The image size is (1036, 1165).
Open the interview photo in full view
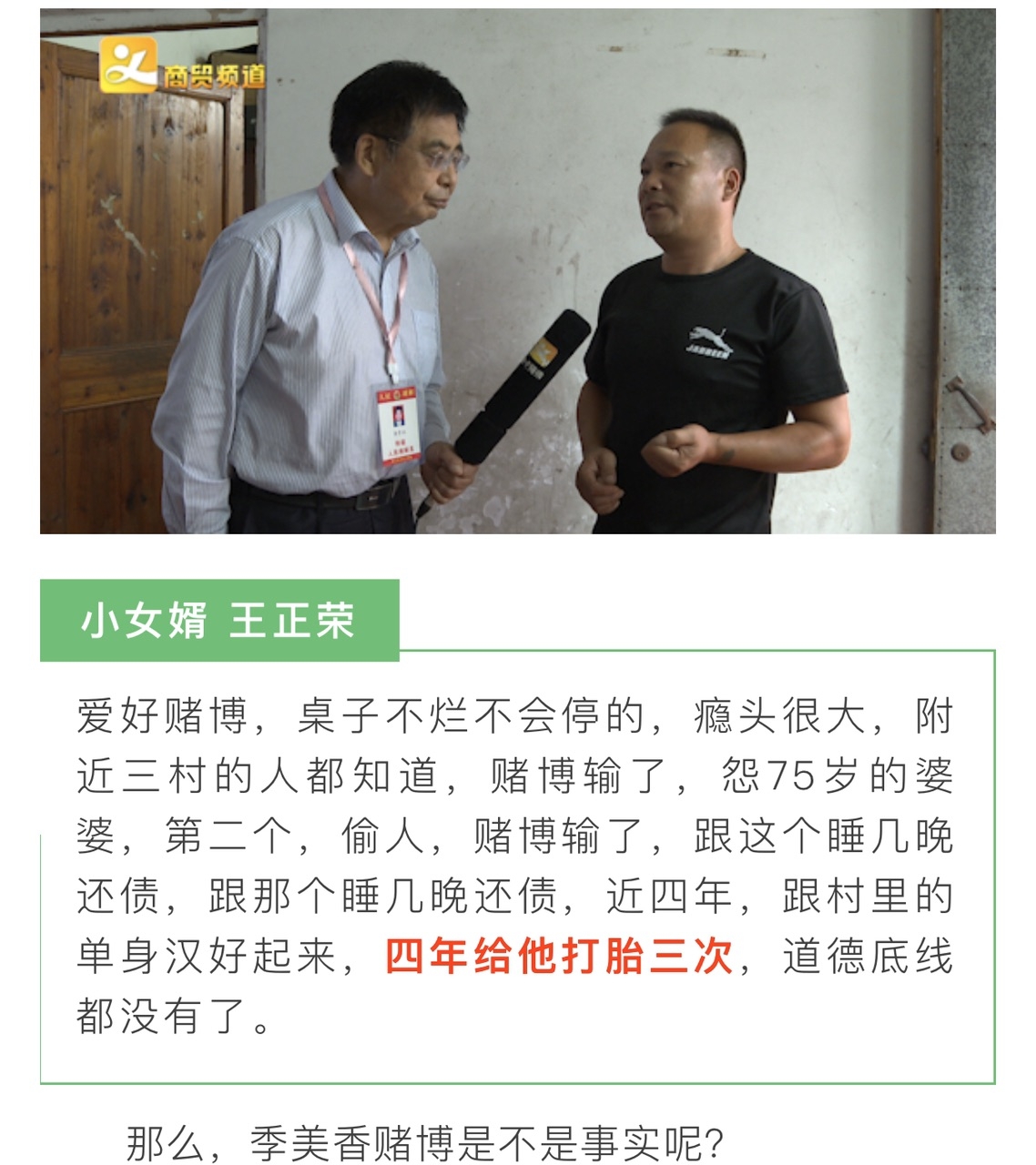pyautogui.click(x=517, y=271)
